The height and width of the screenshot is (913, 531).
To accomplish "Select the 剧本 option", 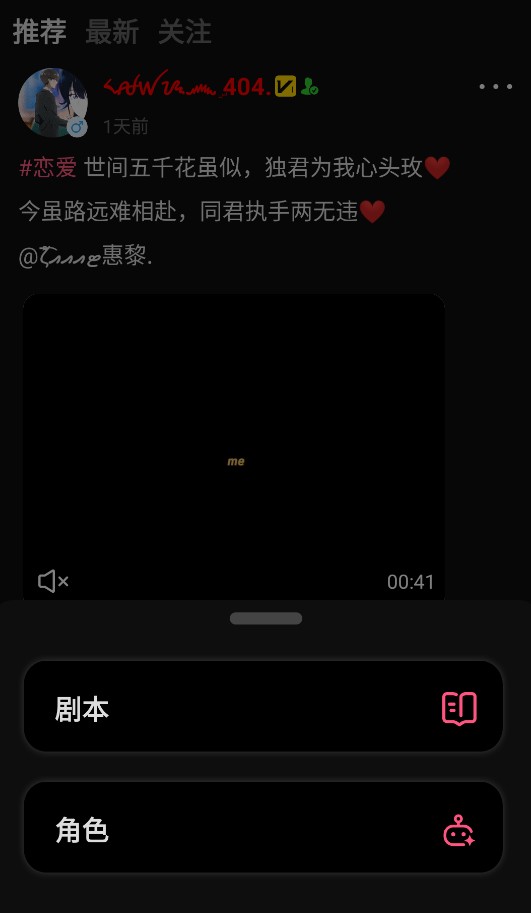I will [263, 706].
